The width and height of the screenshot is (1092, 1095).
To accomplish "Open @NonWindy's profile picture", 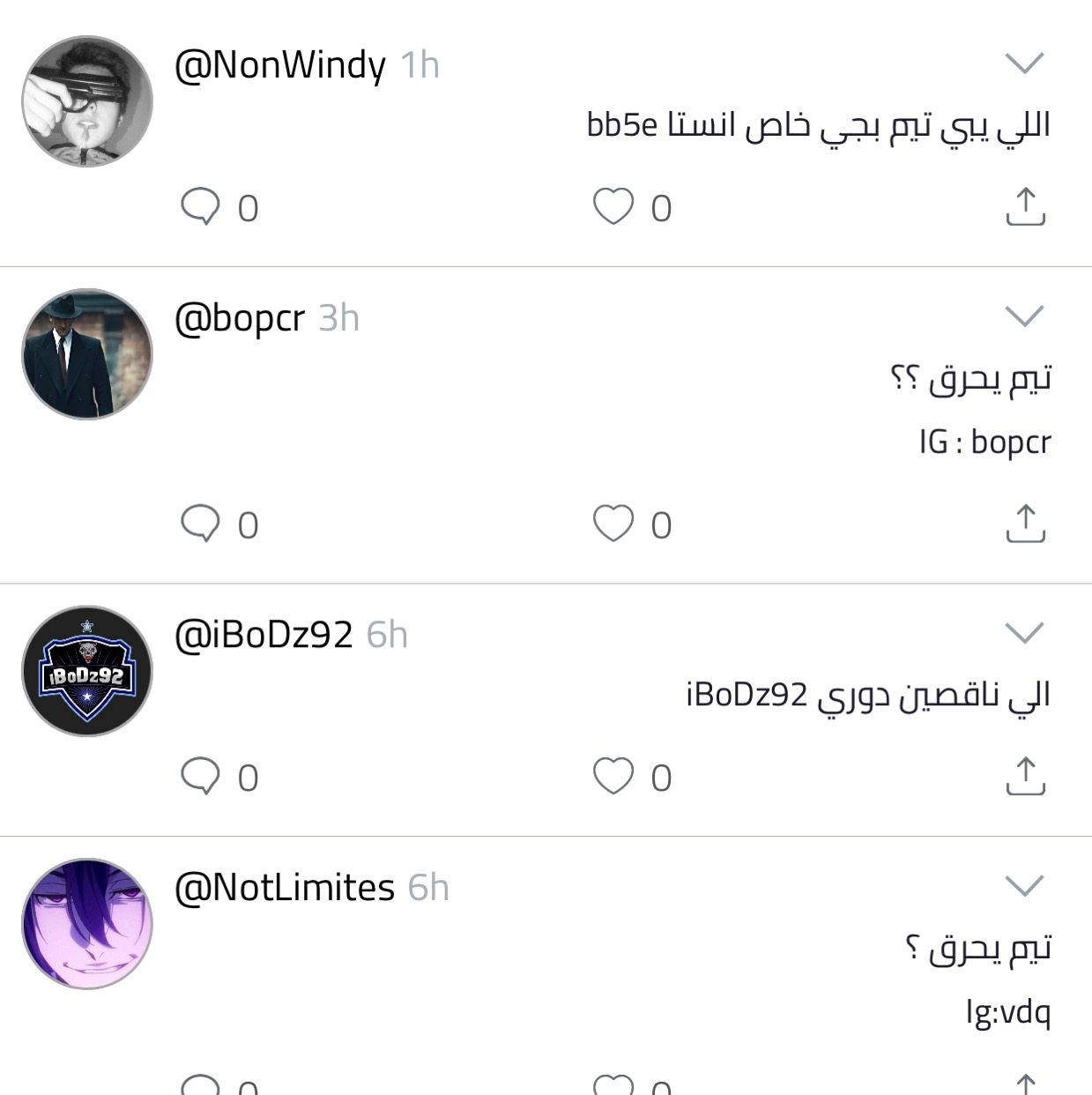I will click(x=87, y=101).
